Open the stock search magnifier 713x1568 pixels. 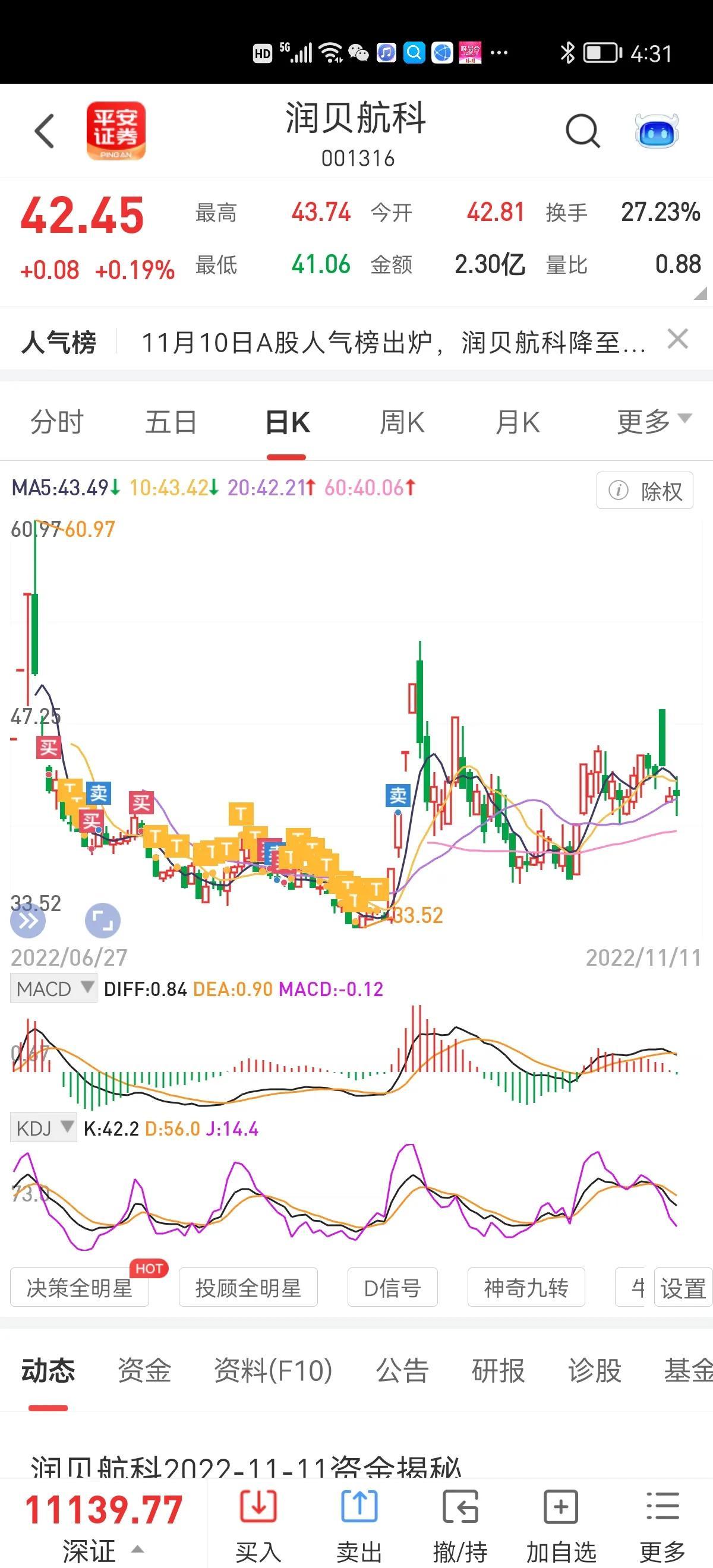(x=583, y=130)
